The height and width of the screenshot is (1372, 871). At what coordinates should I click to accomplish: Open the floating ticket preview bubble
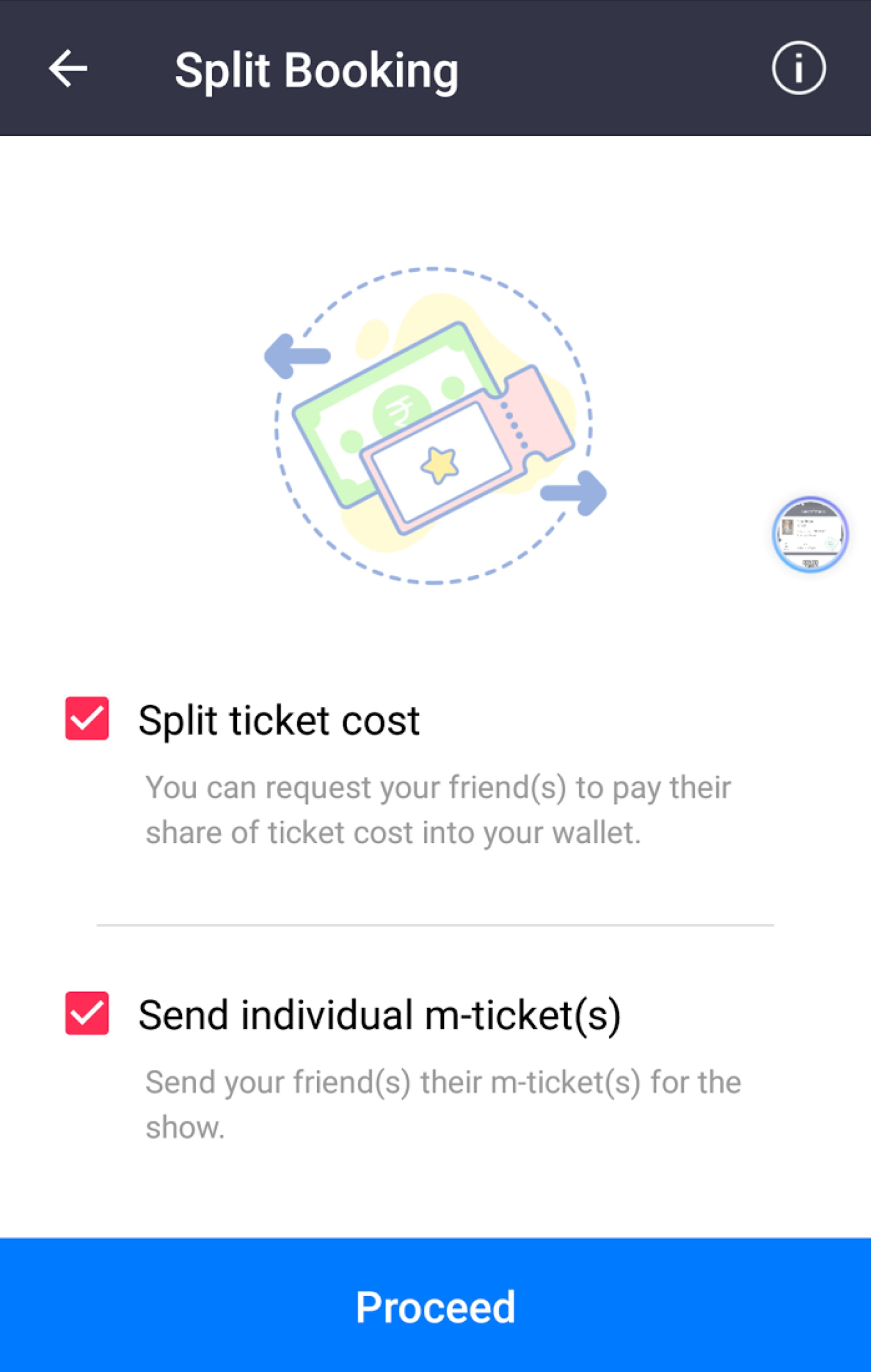coord(810,534)
